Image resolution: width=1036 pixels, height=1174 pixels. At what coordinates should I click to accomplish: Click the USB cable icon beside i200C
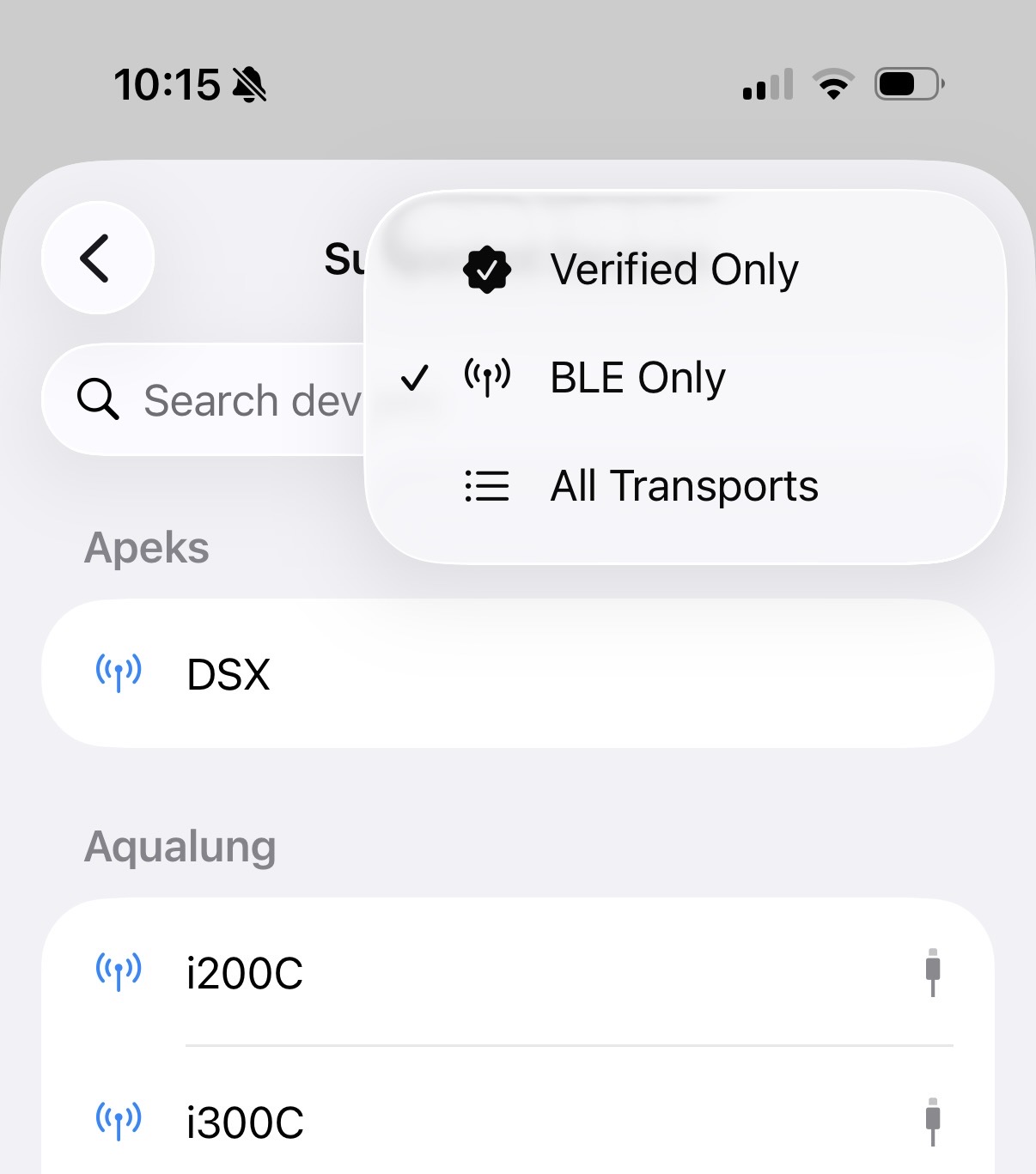932,973
